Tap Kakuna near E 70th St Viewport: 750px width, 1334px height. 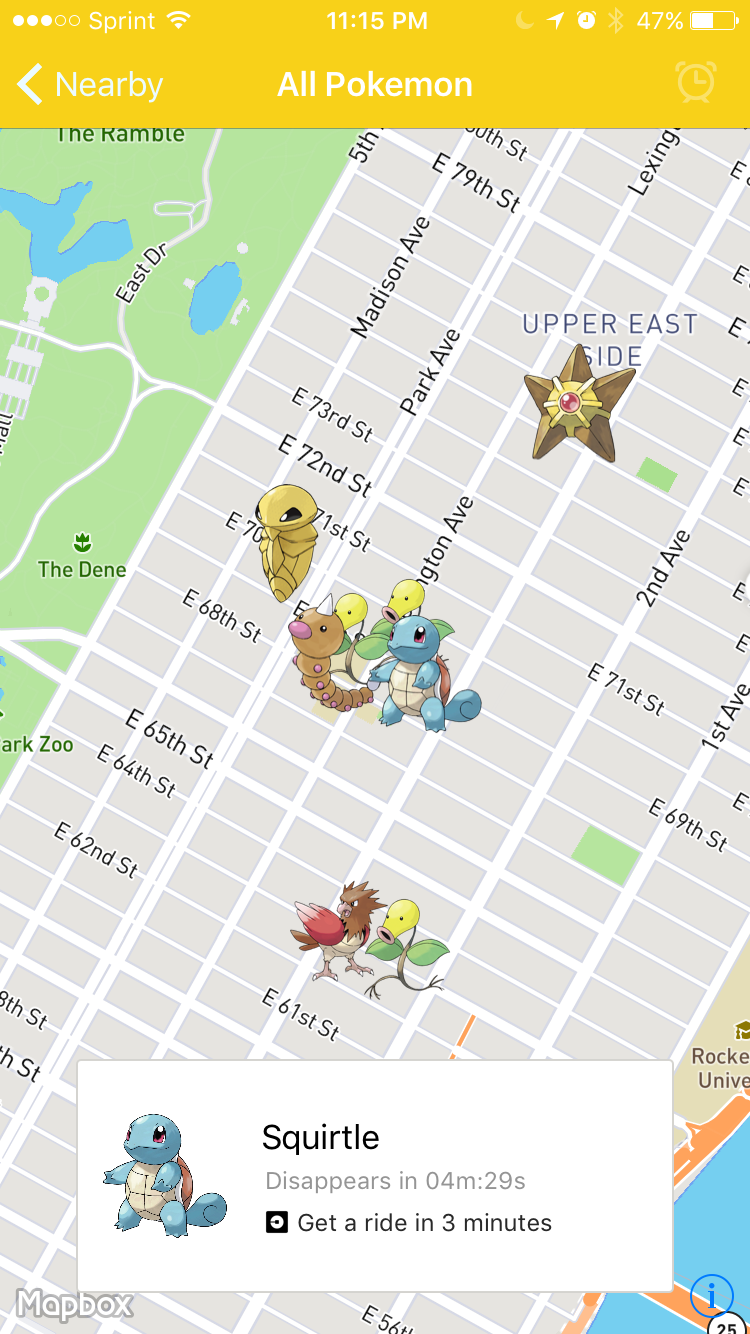coord(286,540)
